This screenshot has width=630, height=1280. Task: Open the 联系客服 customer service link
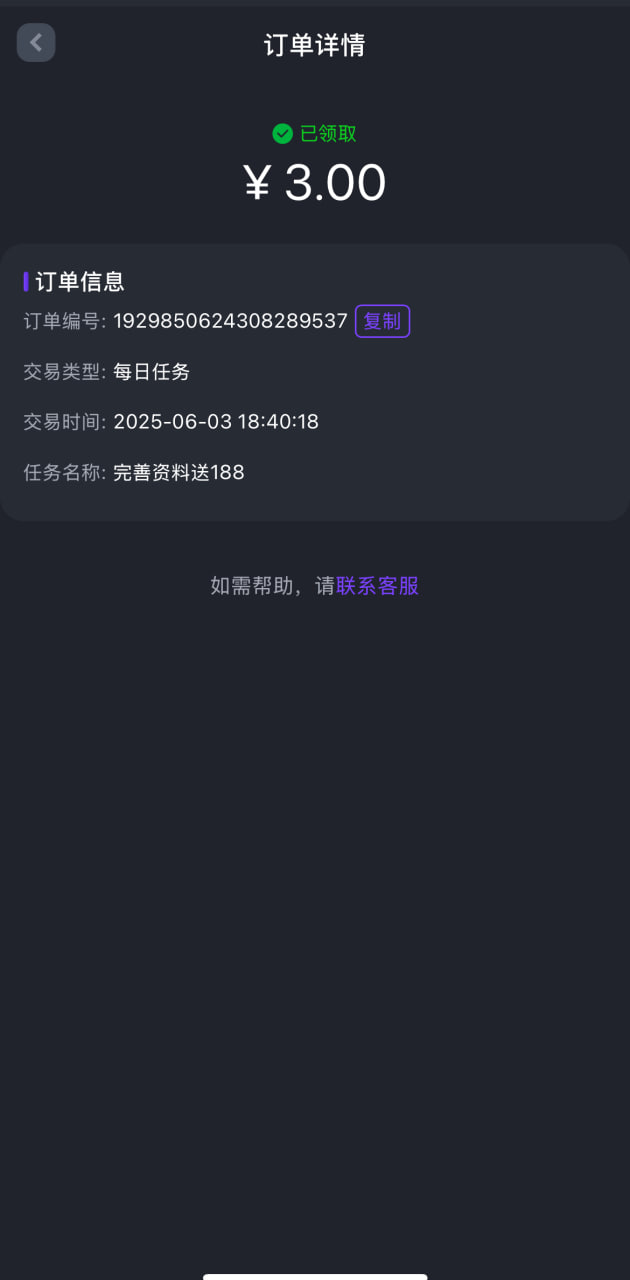coord(377,586)
